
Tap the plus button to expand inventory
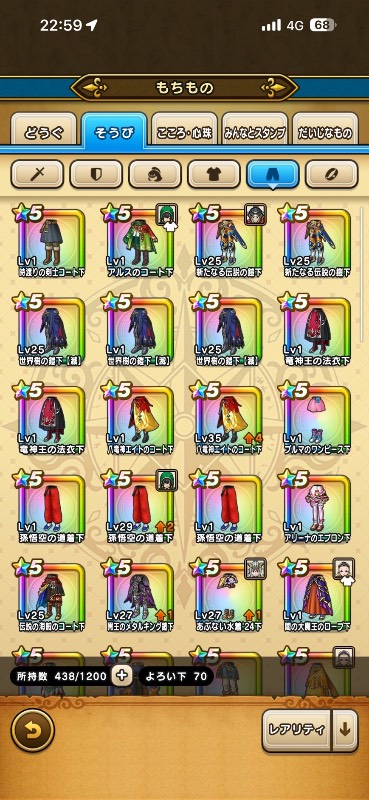(122, 676)
